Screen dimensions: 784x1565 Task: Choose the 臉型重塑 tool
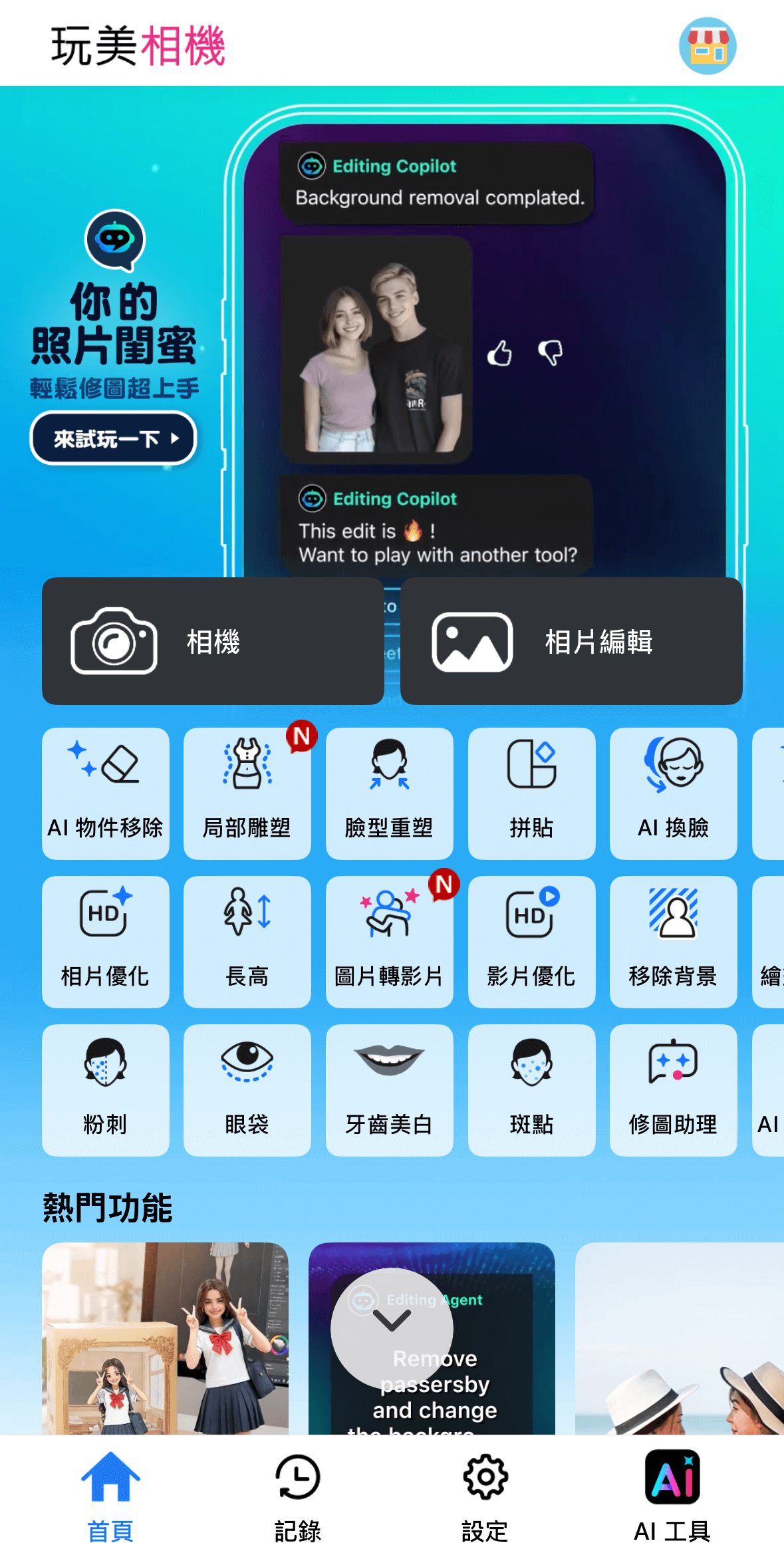pos(389,793)
